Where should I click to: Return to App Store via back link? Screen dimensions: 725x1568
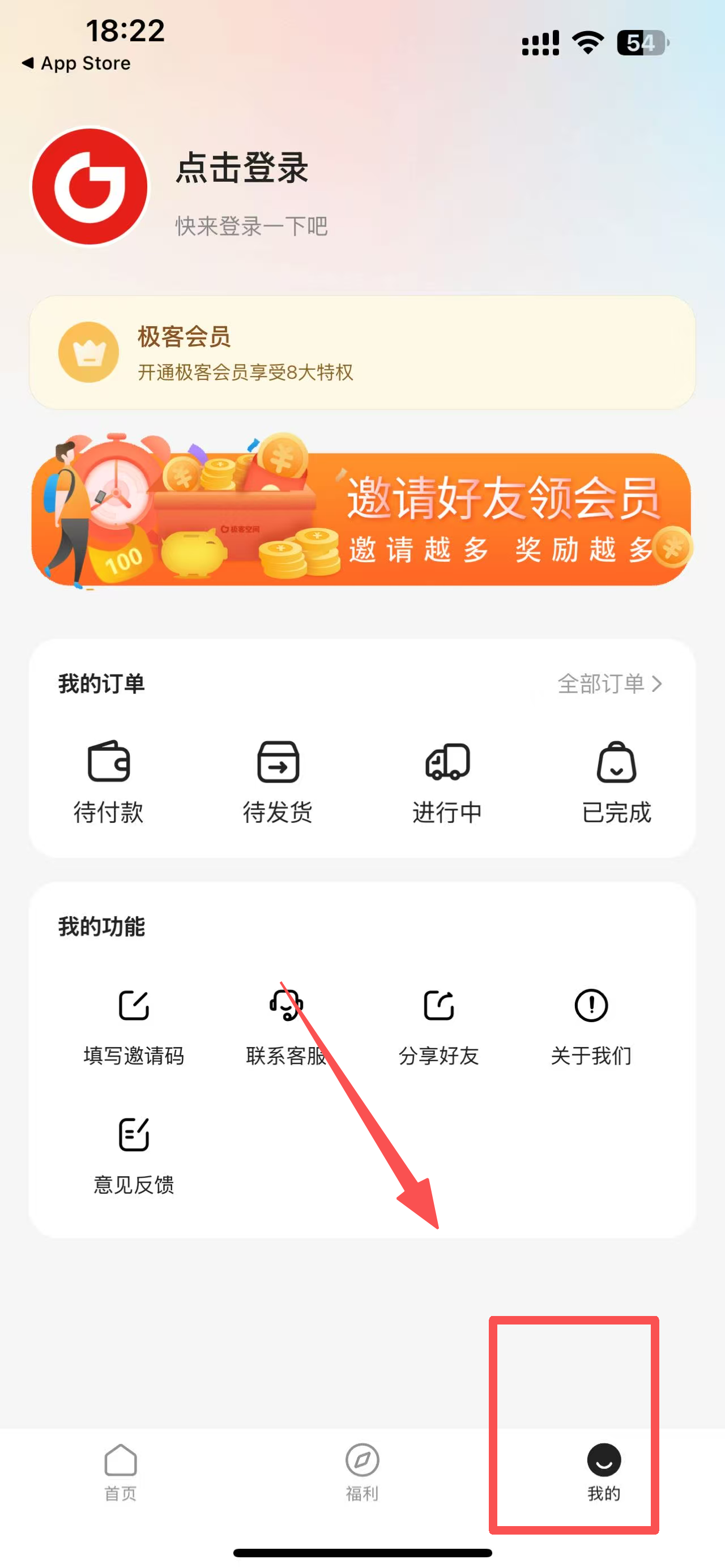(76, 63)
